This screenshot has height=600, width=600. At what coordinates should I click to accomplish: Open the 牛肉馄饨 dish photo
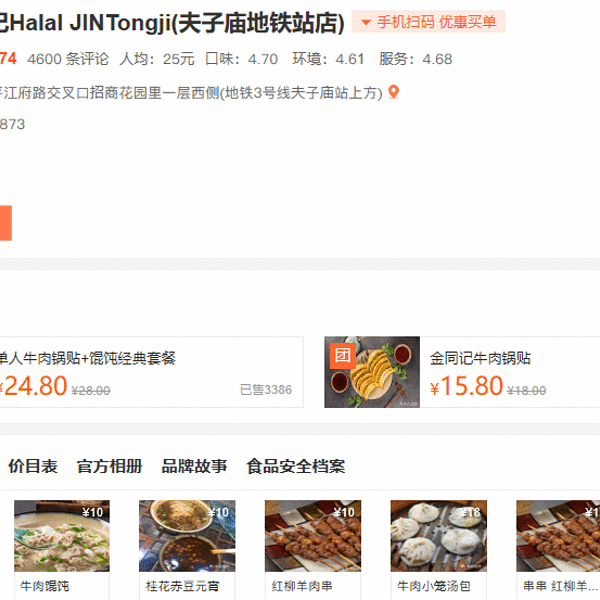click(x=61, y=537)
